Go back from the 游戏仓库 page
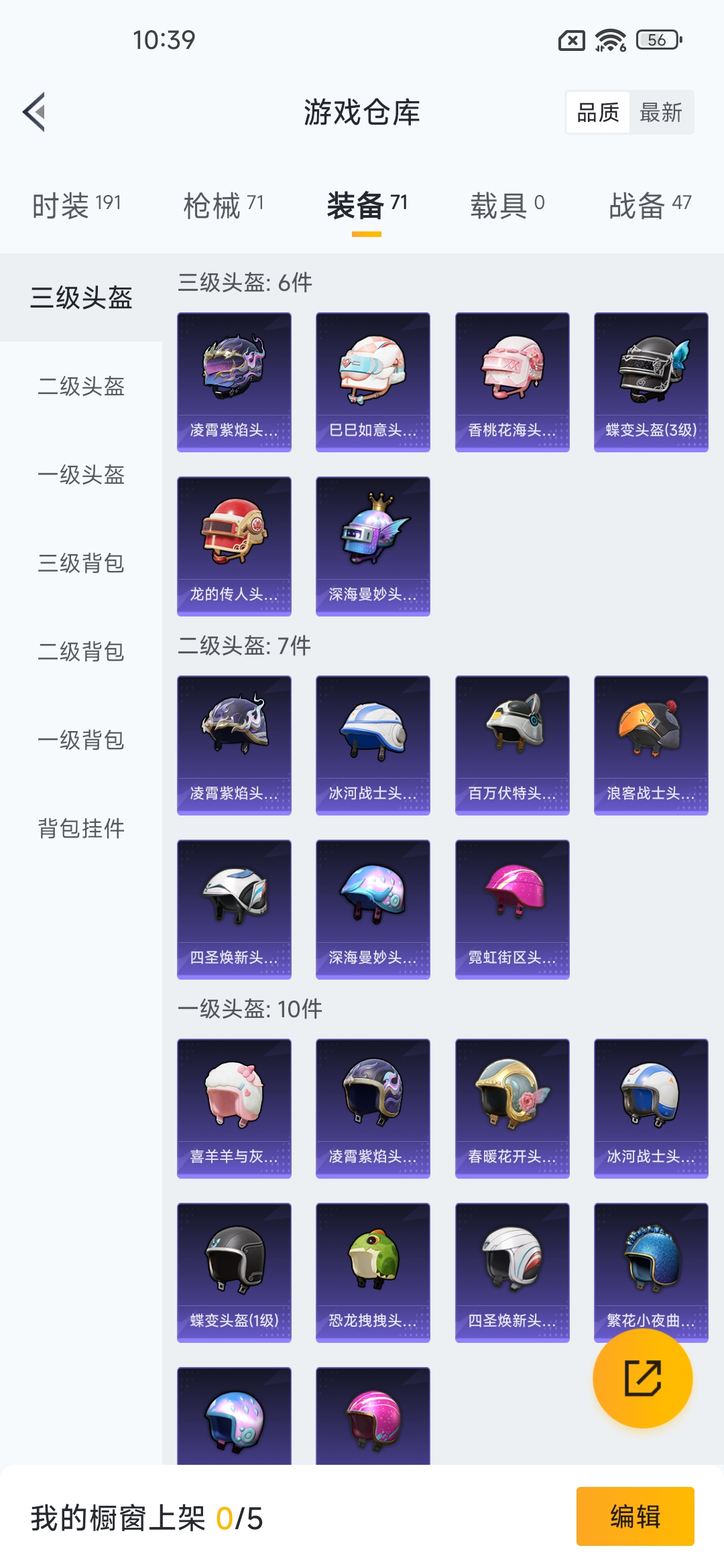 pos(35,112)
